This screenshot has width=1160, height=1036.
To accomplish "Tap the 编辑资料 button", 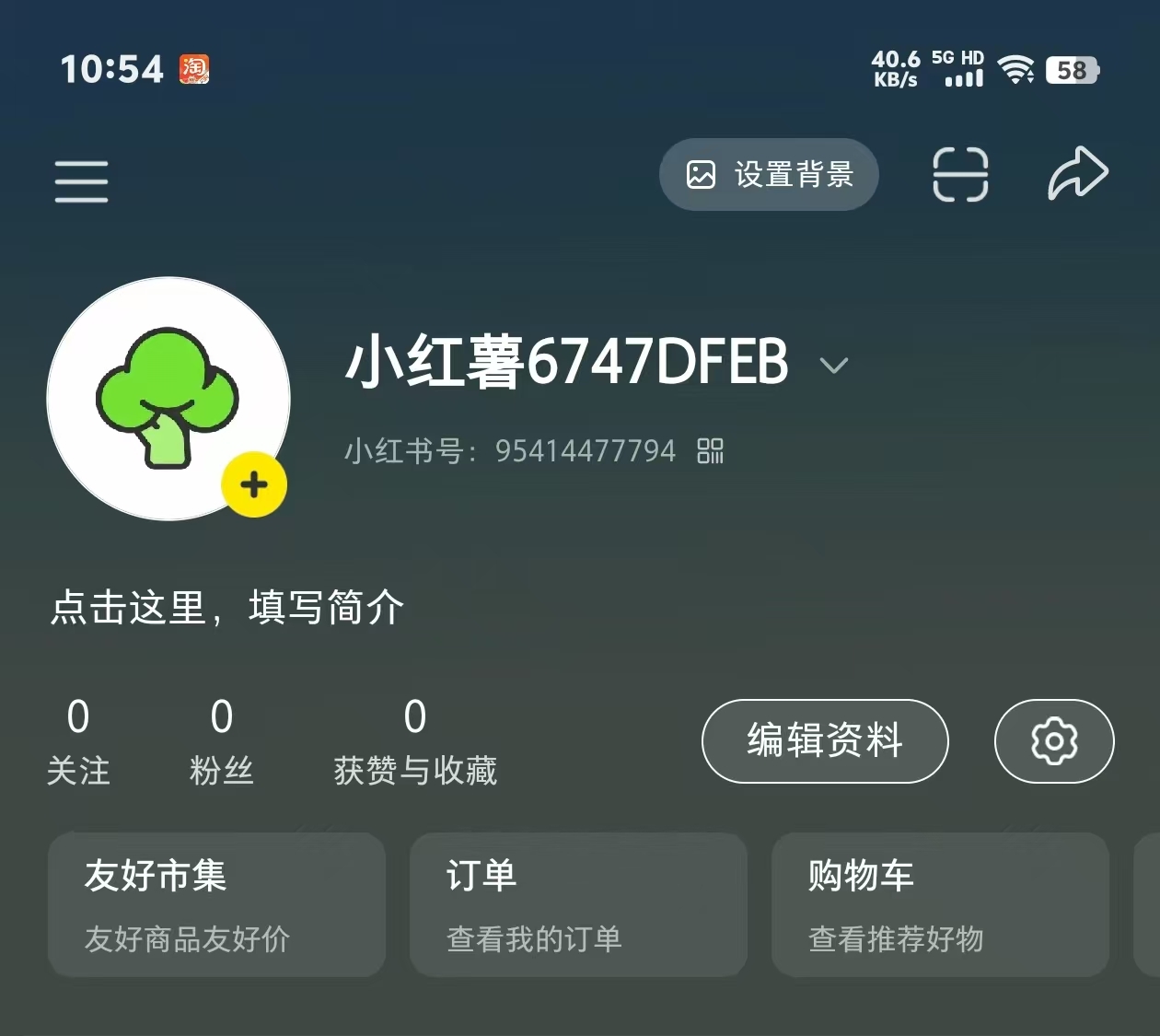I will tap(825, 741).
